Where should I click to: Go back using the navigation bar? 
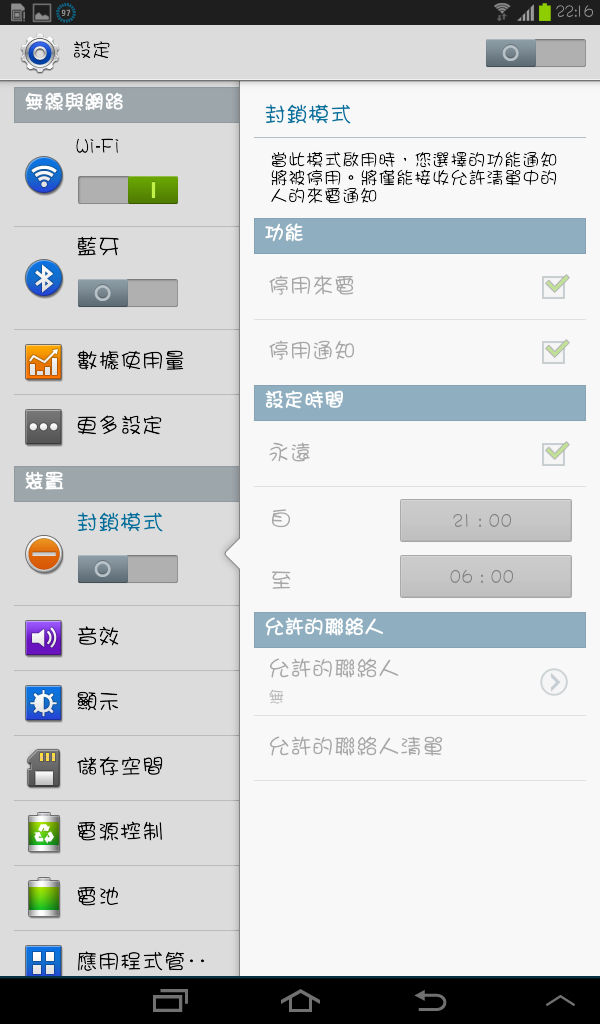(431, 1000)
